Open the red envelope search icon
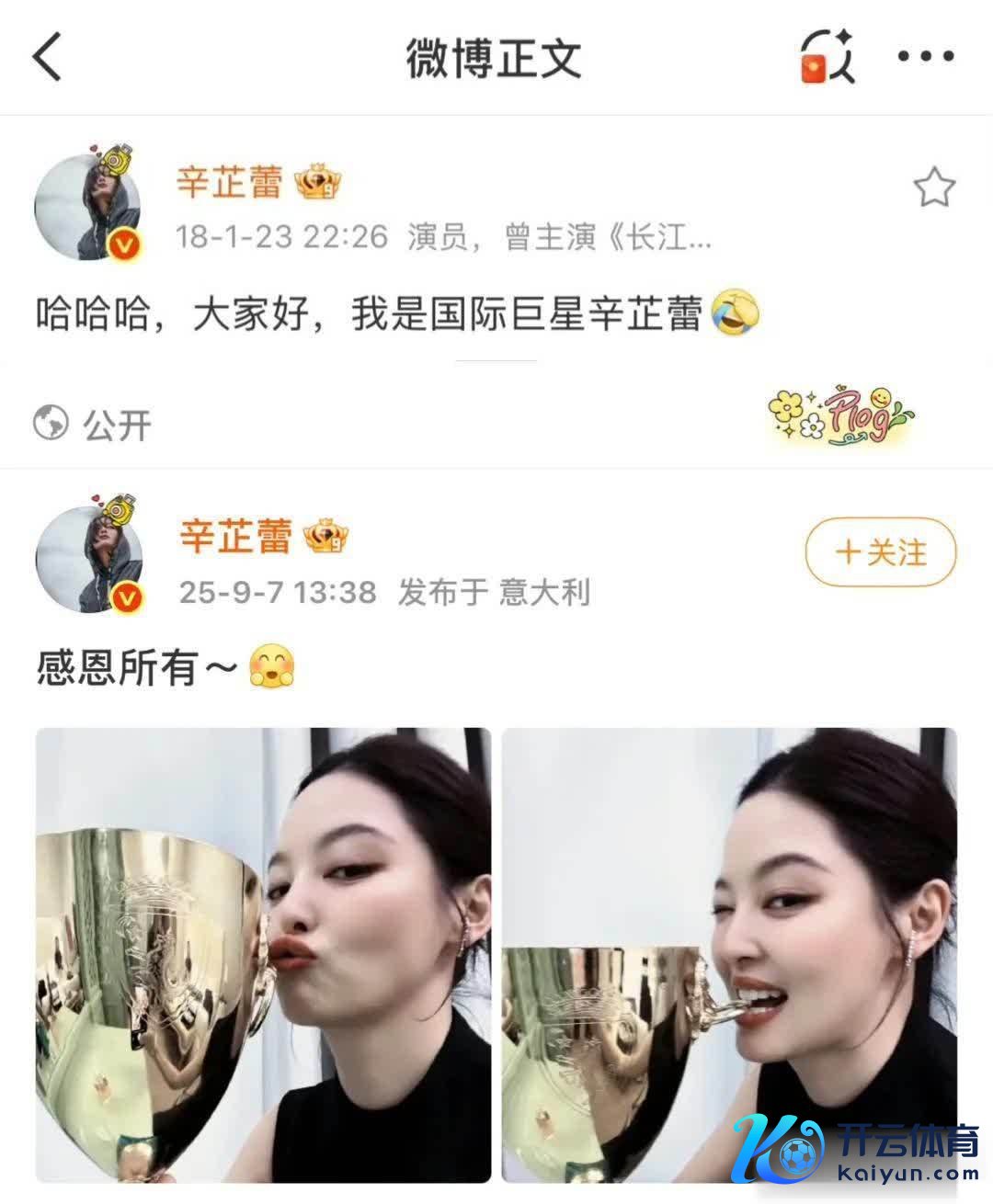Screen dimensions: 993x1204 [x=826, y=57]
